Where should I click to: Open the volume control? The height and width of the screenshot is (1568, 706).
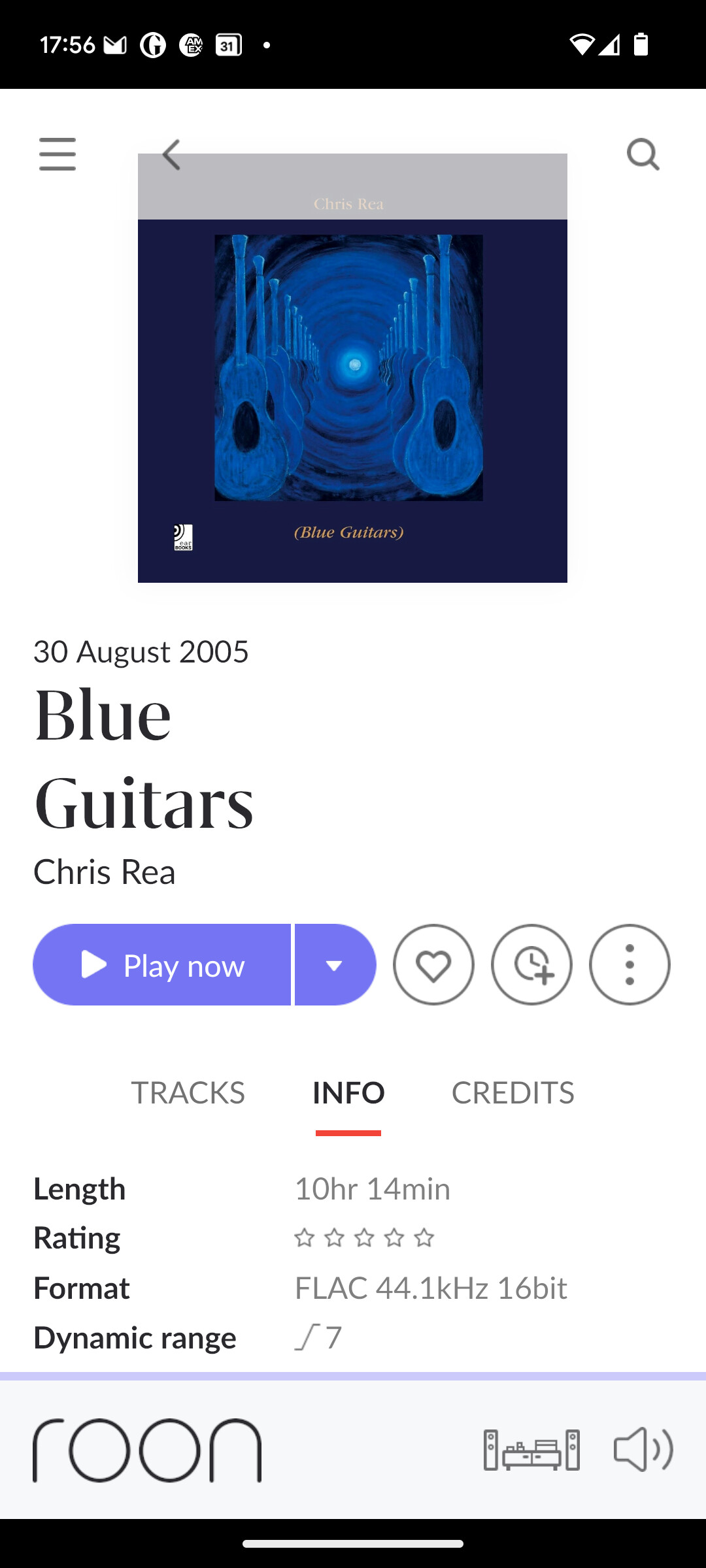tap(643, 1450)
